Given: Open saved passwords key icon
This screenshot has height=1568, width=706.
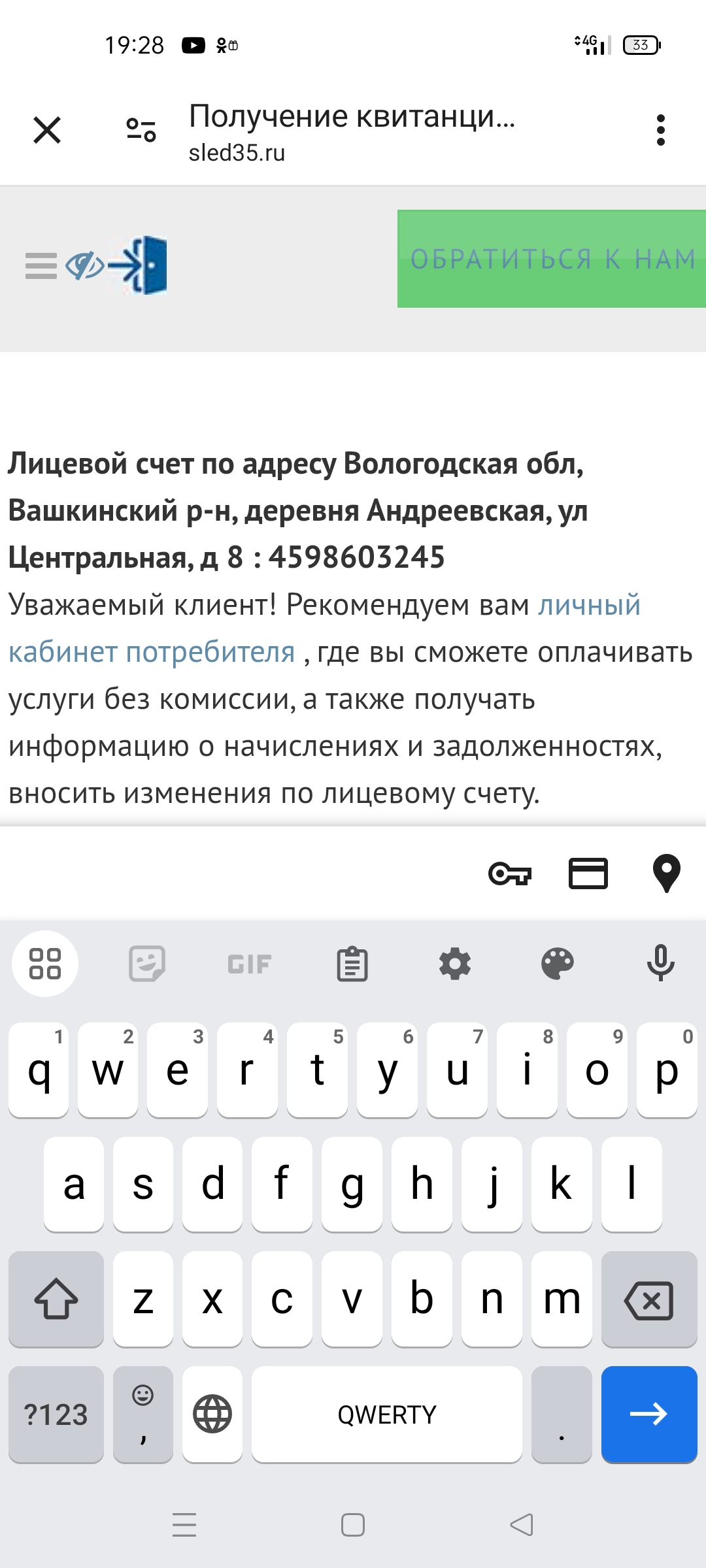Looking at the screenshot, I should [510, 874].
